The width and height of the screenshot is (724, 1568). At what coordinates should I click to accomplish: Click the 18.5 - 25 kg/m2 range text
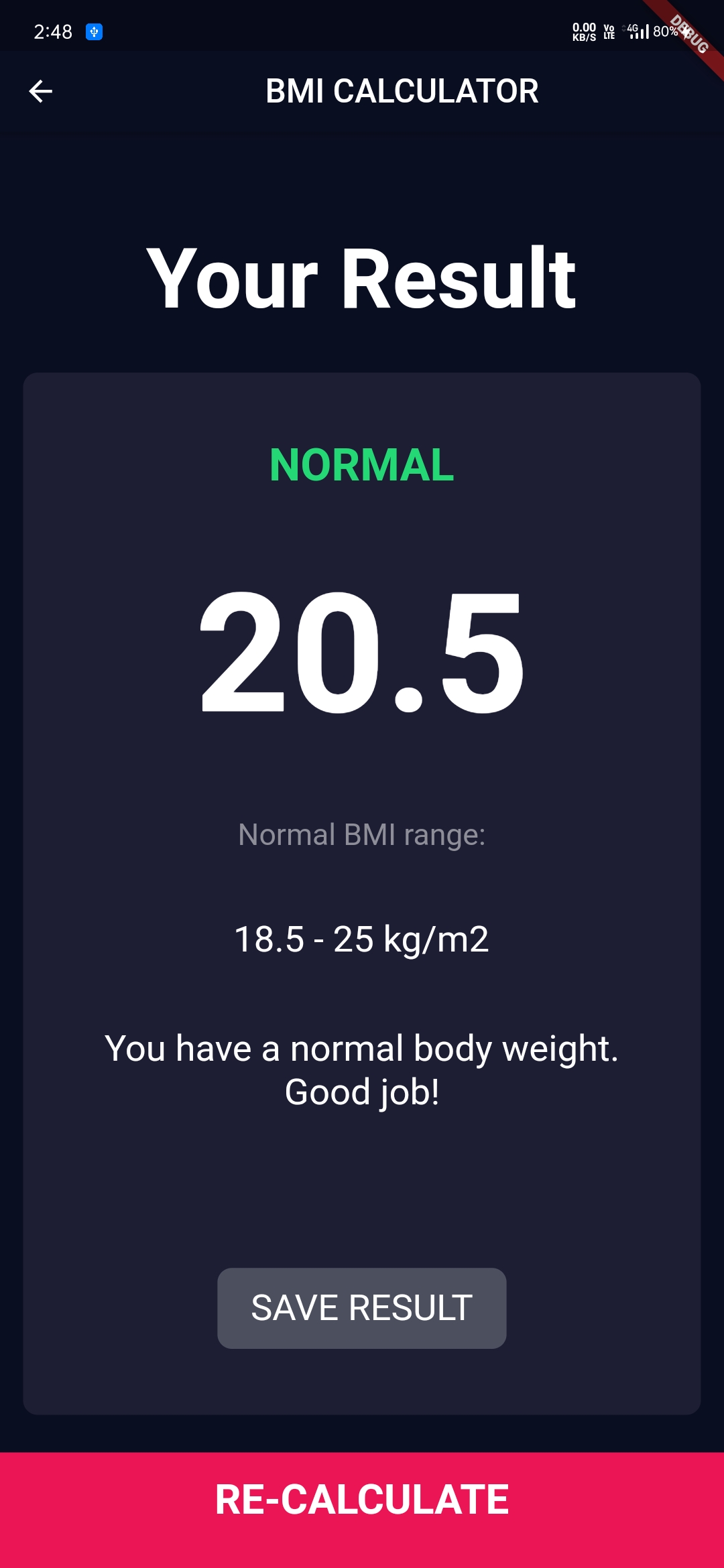click(362, 939)
